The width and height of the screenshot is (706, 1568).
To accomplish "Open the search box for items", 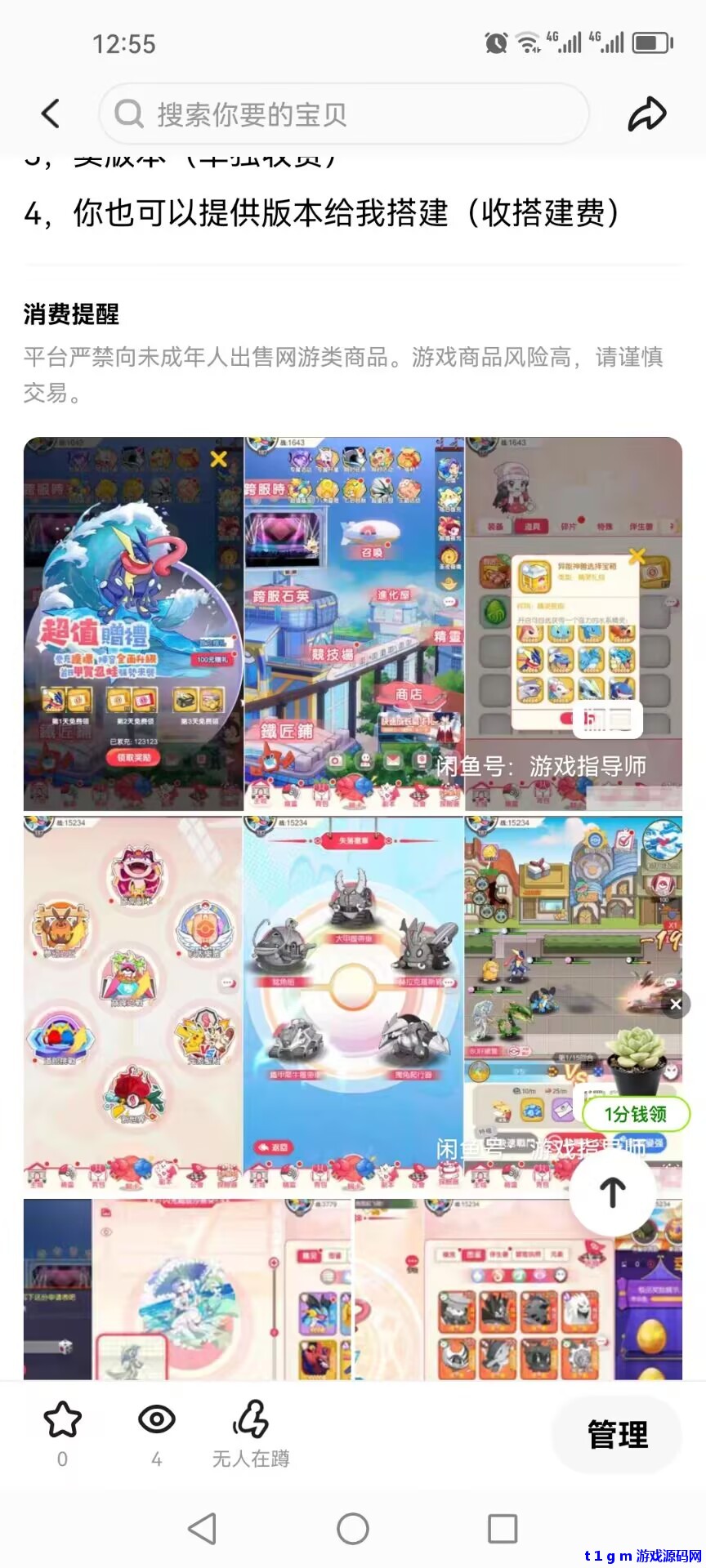I will point(343,114).
